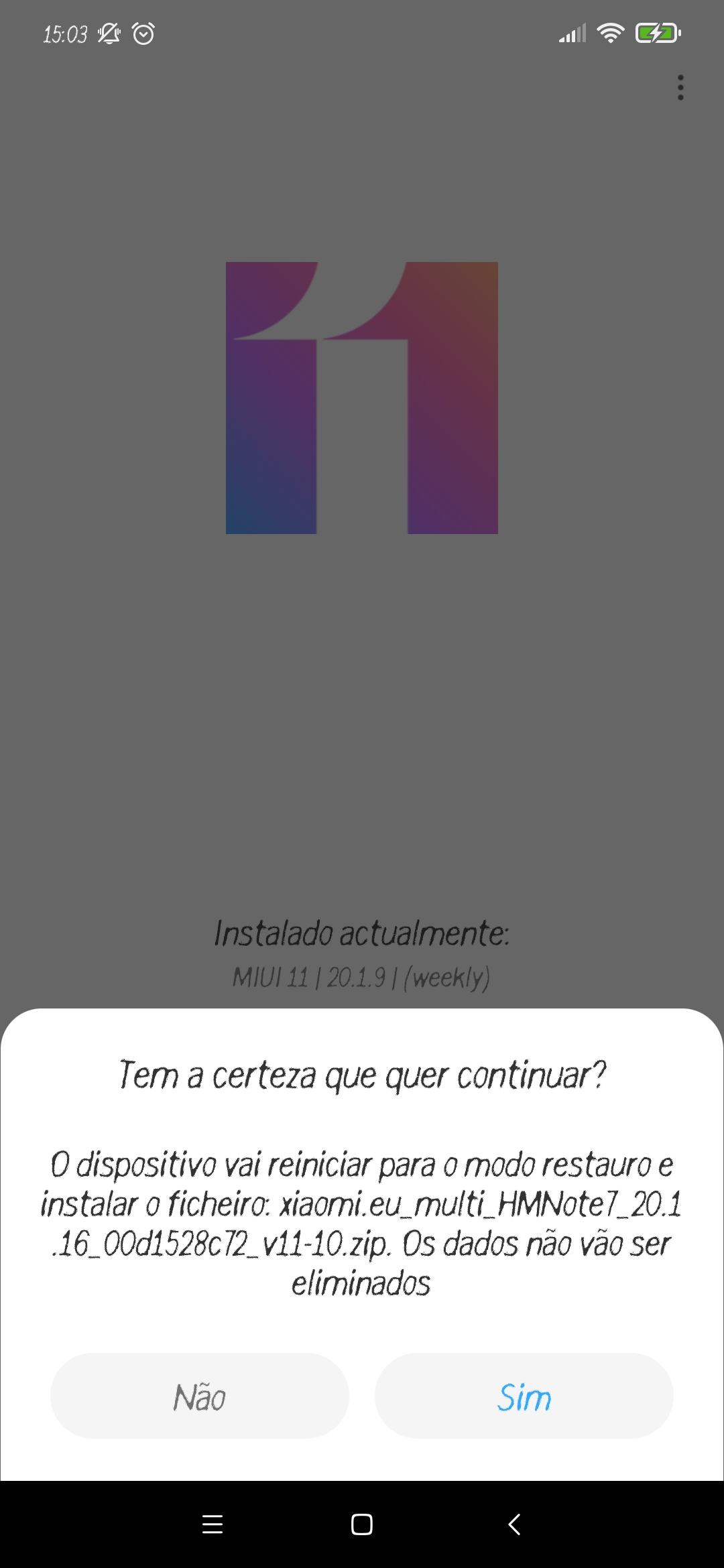Open recent apps from navigation bar
Image resolution: width=724 pixels, height=1568 pixels.
tap(213, 1524)
